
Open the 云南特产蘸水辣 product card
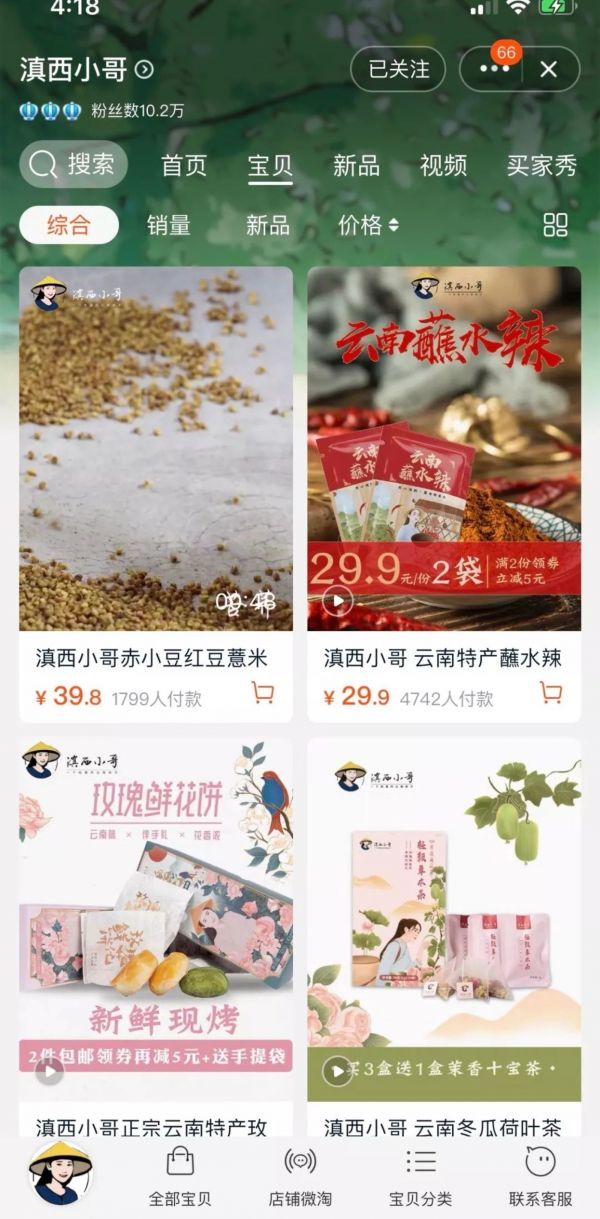click(444, 449)
